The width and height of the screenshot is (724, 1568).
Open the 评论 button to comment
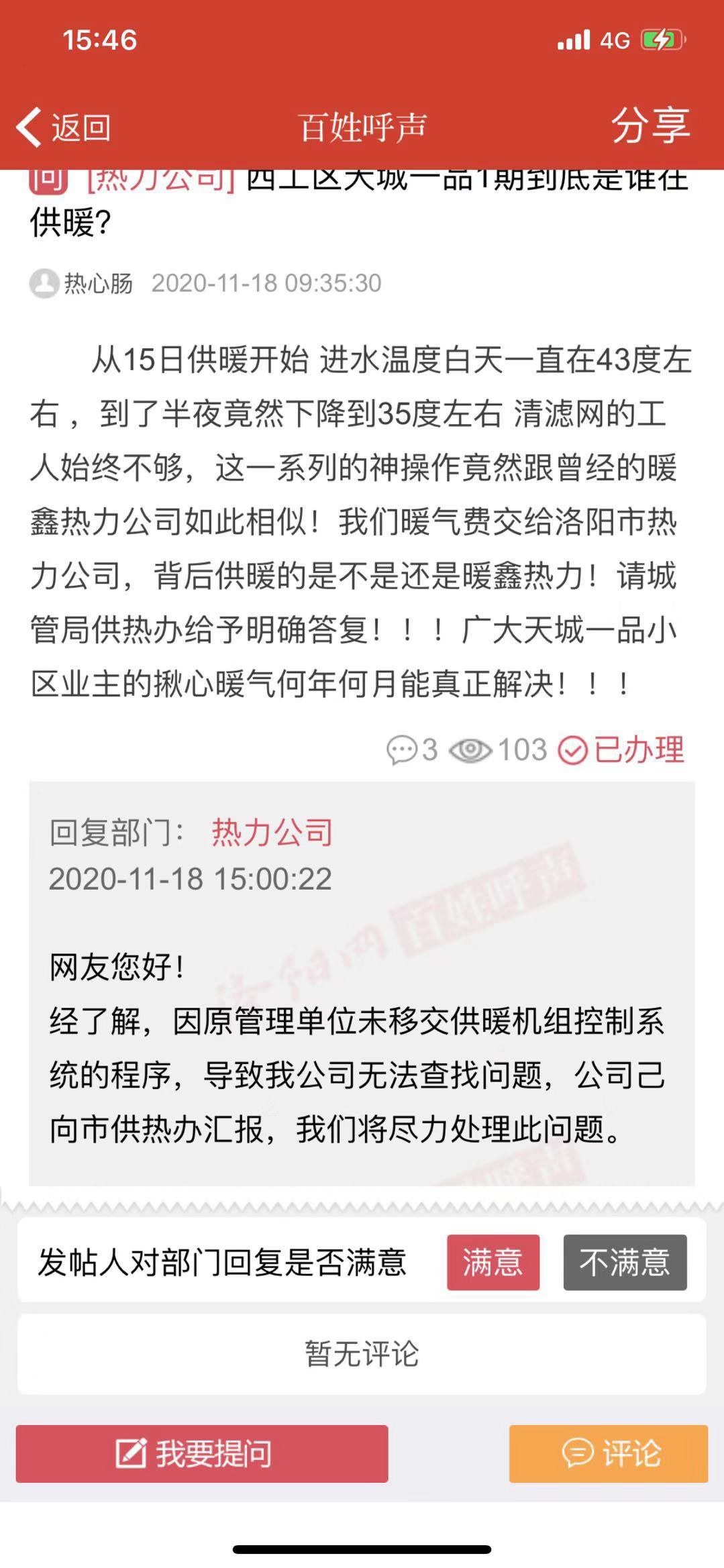[608, 1453]
